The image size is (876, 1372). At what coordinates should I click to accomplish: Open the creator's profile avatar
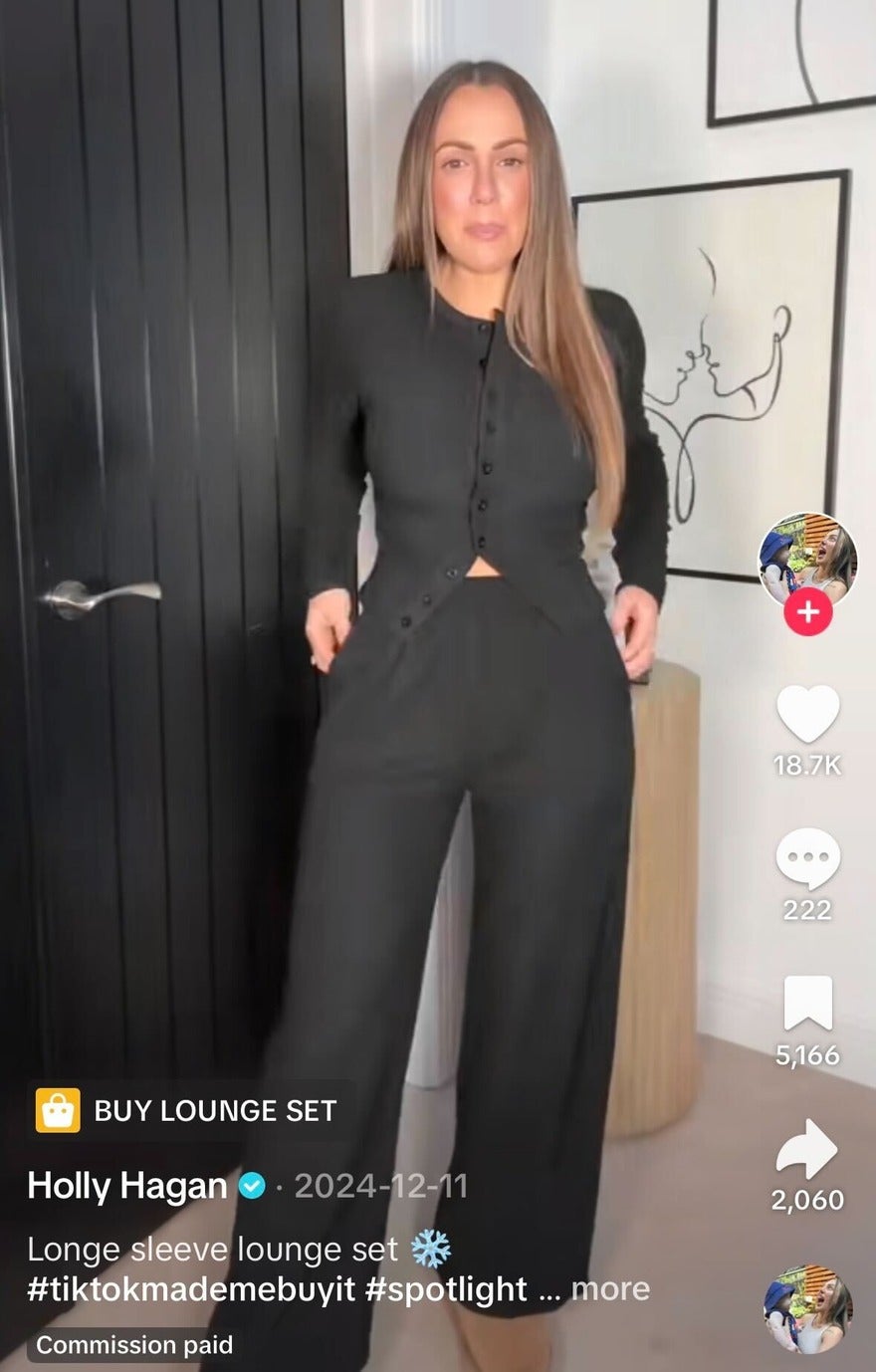pos(809,558)
